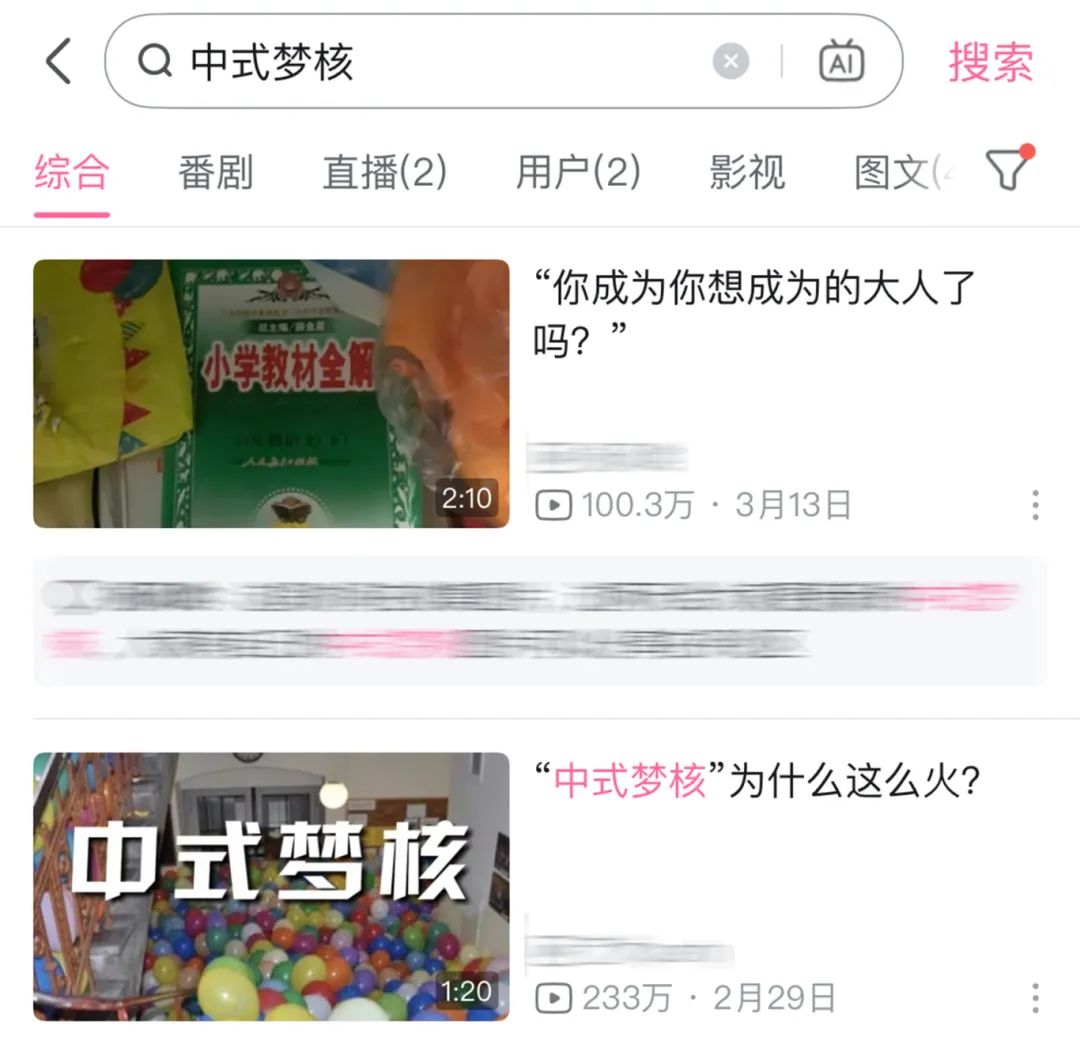The height and width of the screenshot is (1048, 1080).
Task: Open more options for the 3月13日 video
Action: (x=1035, y=505)
